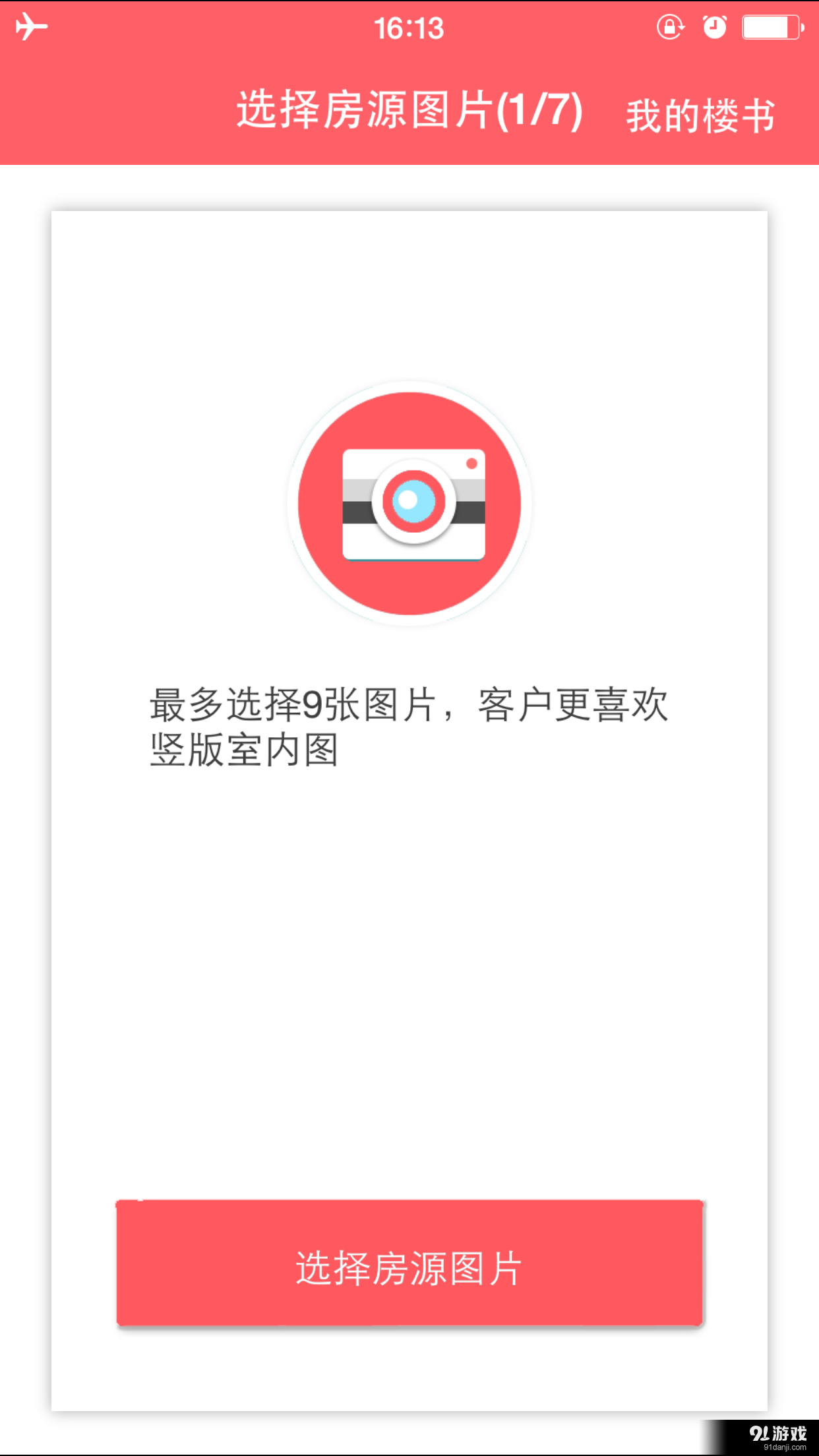Tap the large circular camera icon

coord(409,502)
